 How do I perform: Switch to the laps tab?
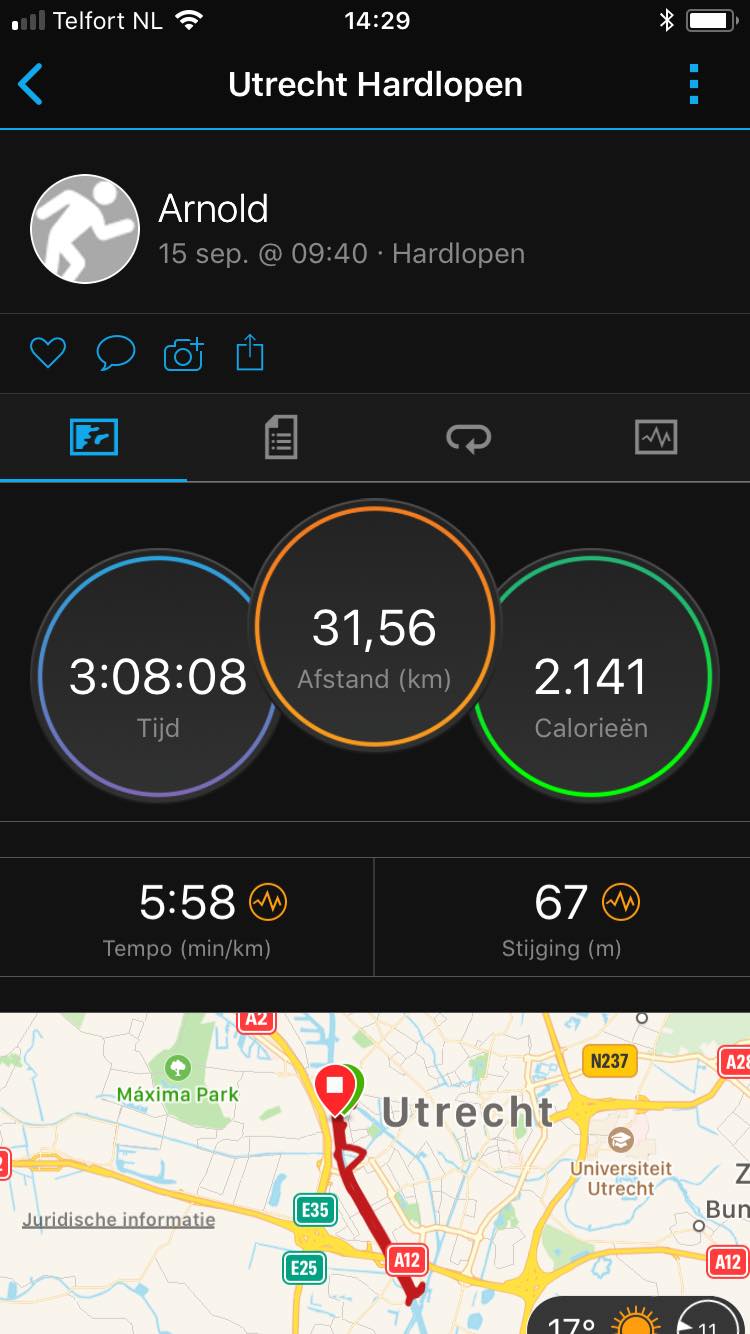[468, 438]
